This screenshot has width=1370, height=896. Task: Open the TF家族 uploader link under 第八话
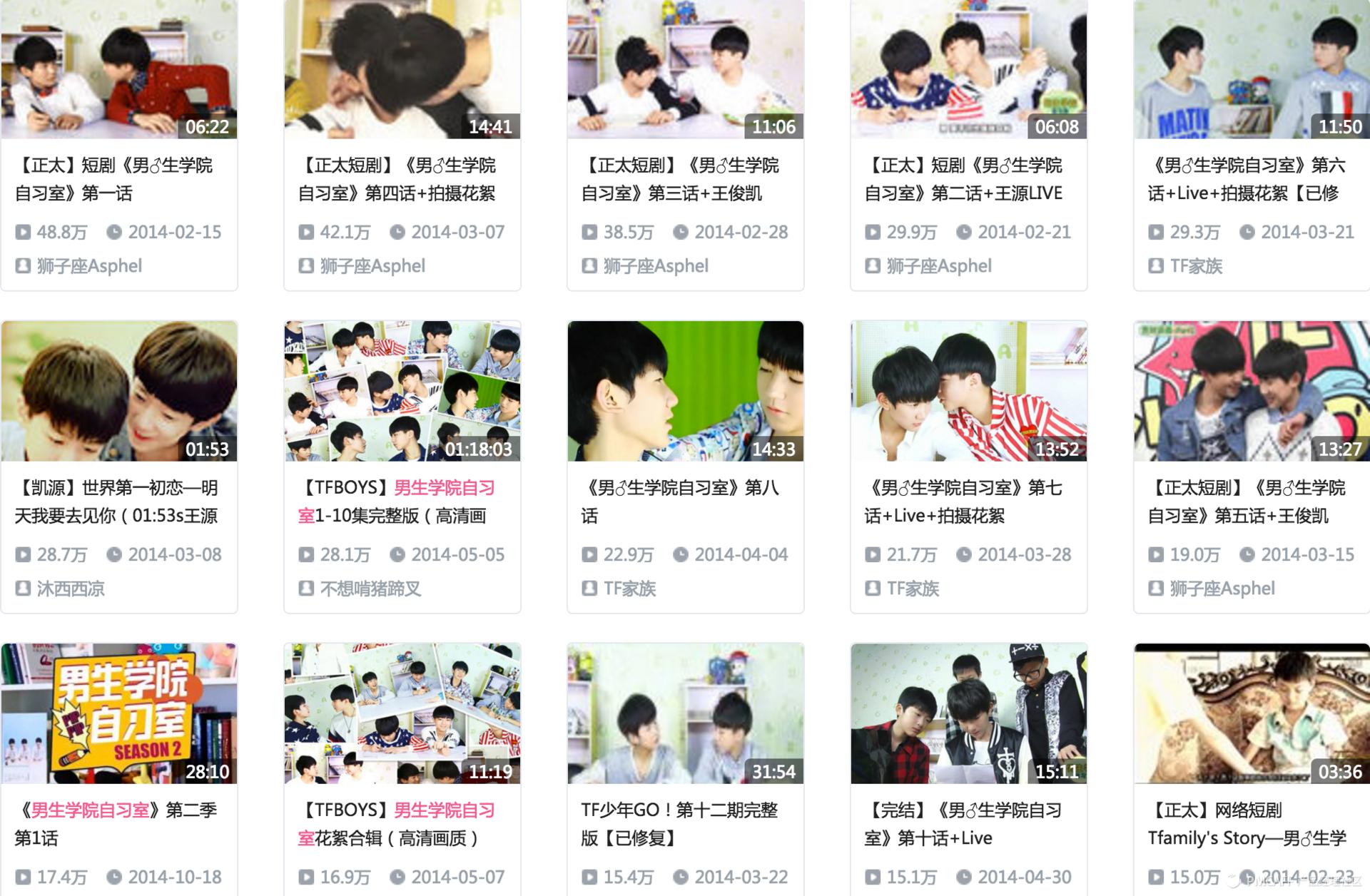pos(629,589)
